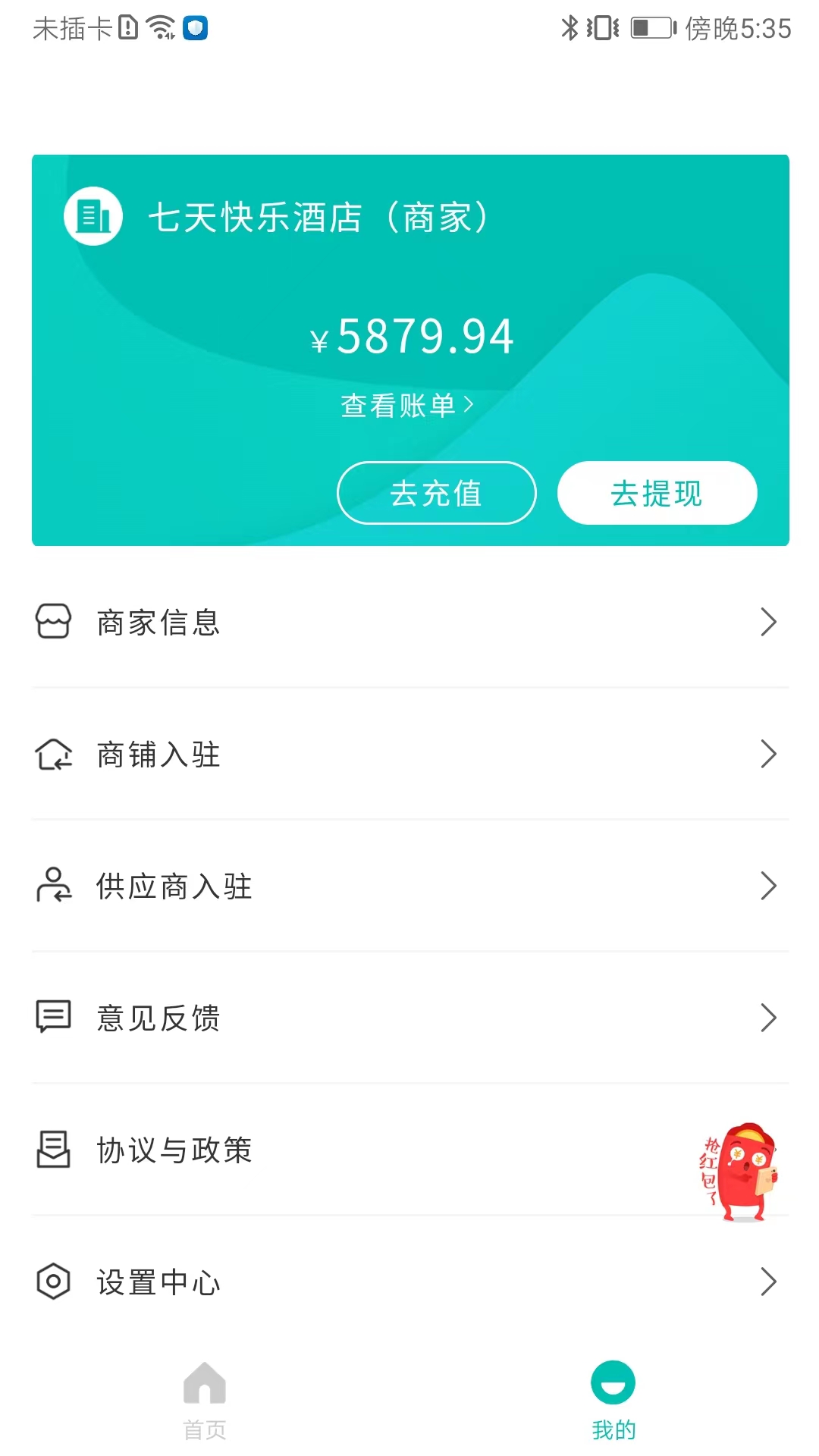Expand the 设置中心 row chevron
819x1456 pixels.
point(769,1282)
